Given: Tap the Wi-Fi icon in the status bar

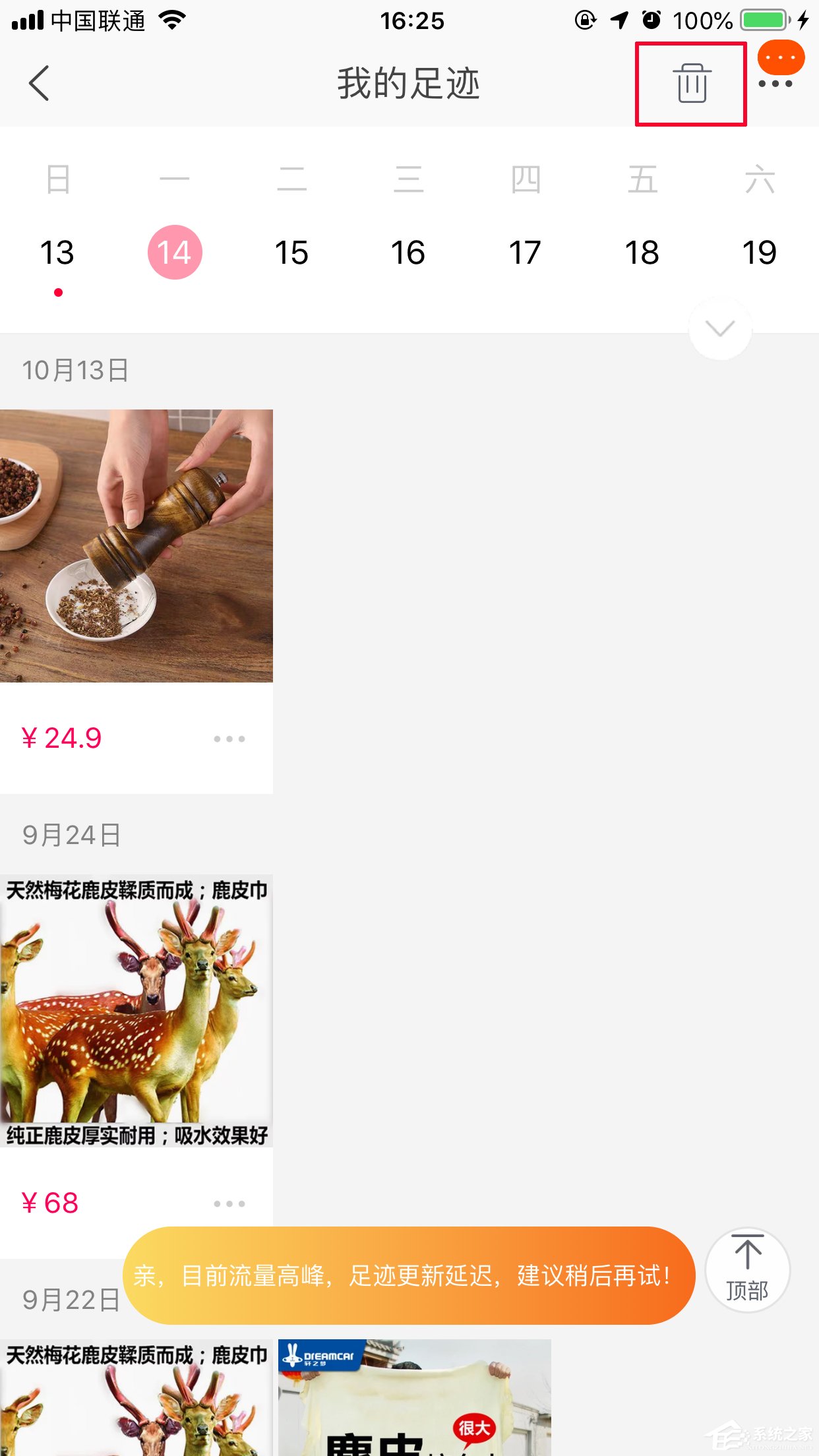Looking at the screenshot, I should [x=173, y=20].
